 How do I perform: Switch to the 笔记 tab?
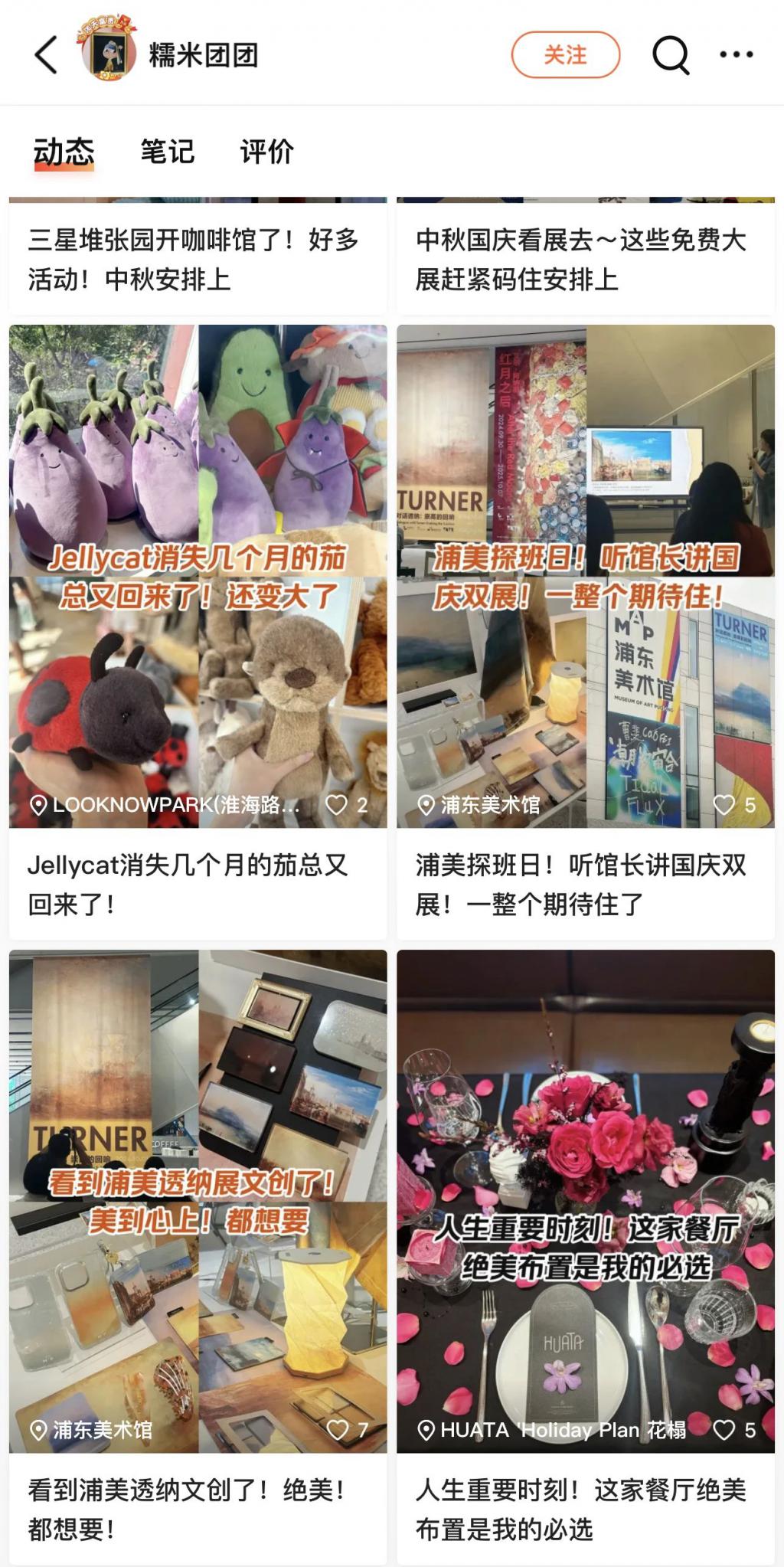167,152
